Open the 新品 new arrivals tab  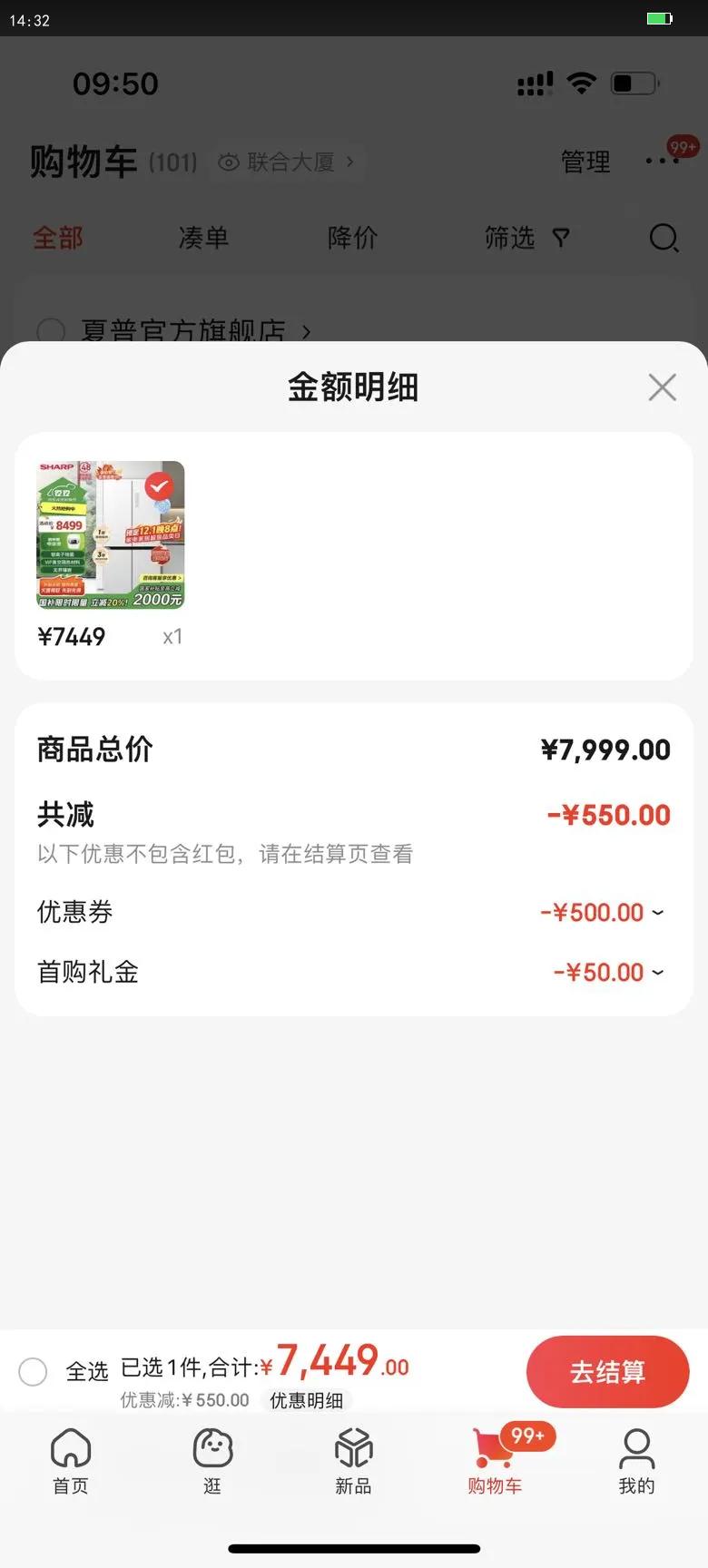click(353, 1461)
